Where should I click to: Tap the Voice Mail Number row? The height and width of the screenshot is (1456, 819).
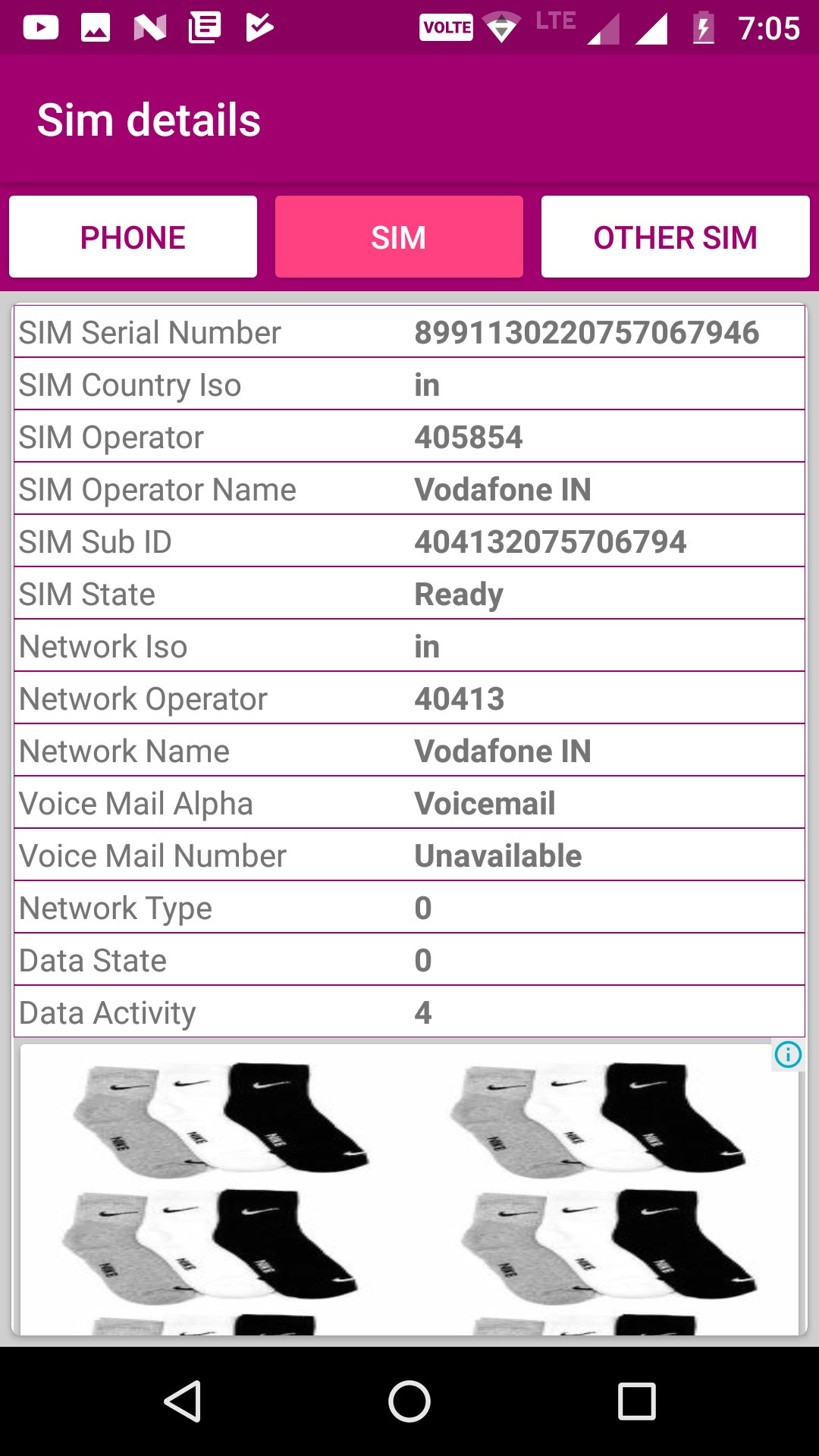point(409,855)
